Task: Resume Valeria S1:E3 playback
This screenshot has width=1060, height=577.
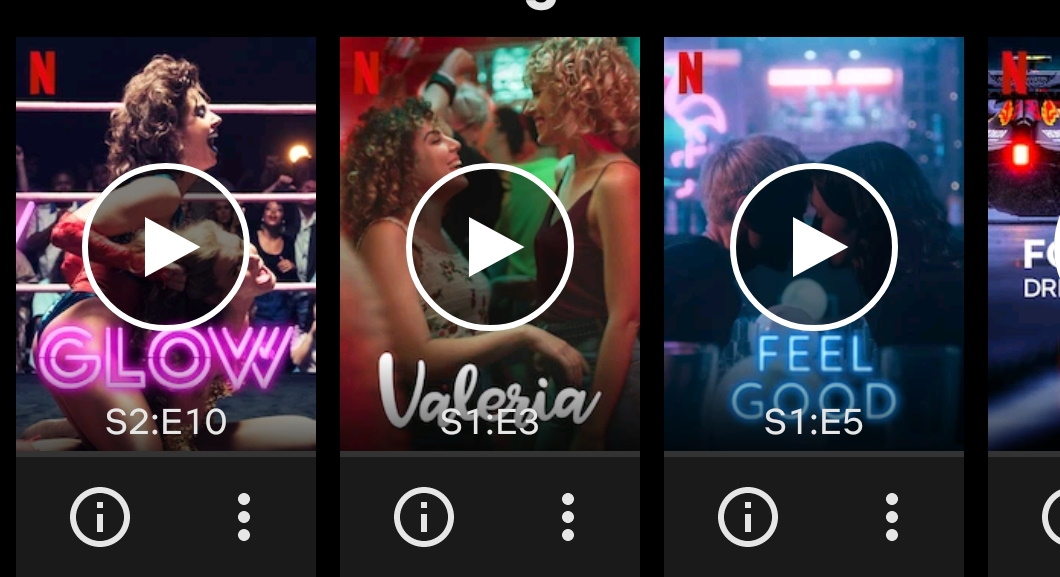Action: [x=490, y=247]
